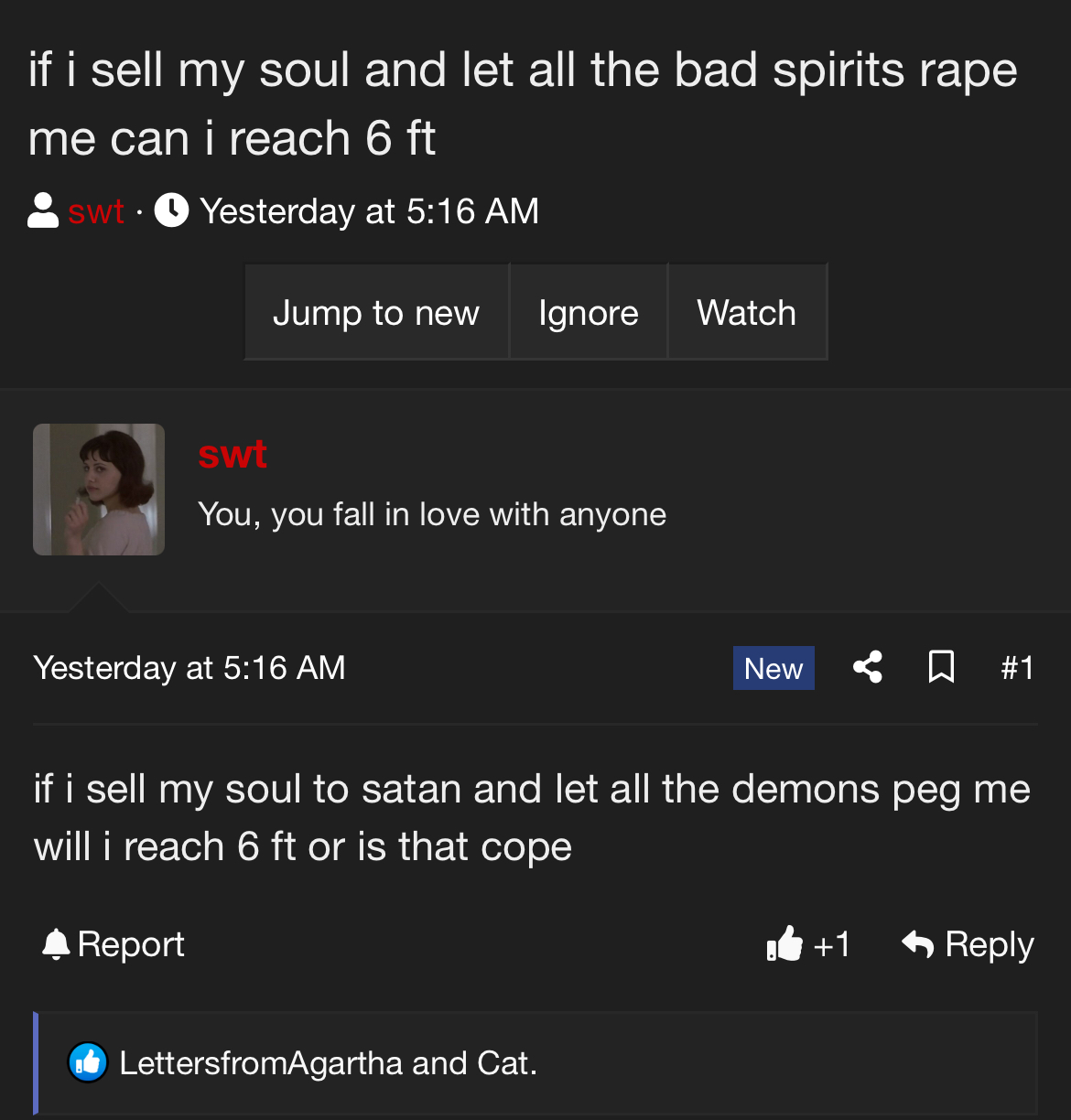
Task: Open swt's profile from the thread header
Action: [95, 211]
